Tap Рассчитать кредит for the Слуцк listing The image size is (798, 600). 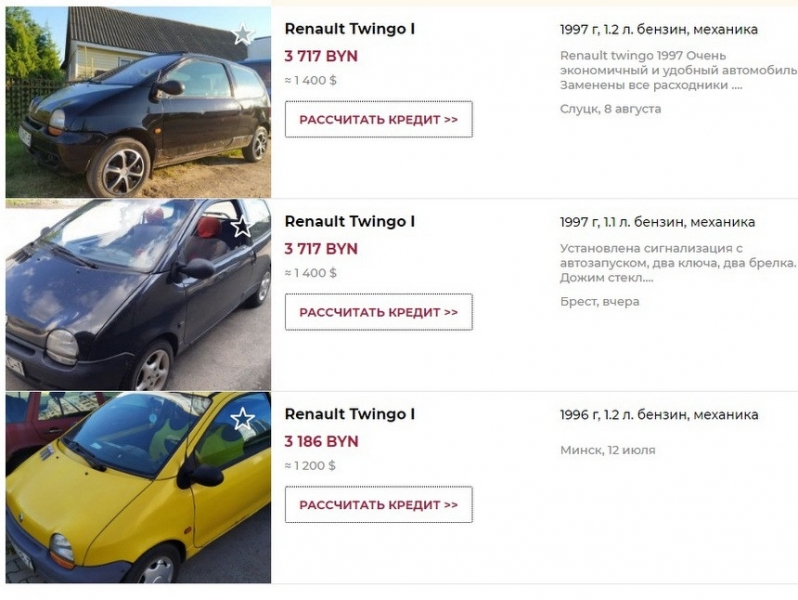[378, 119]
